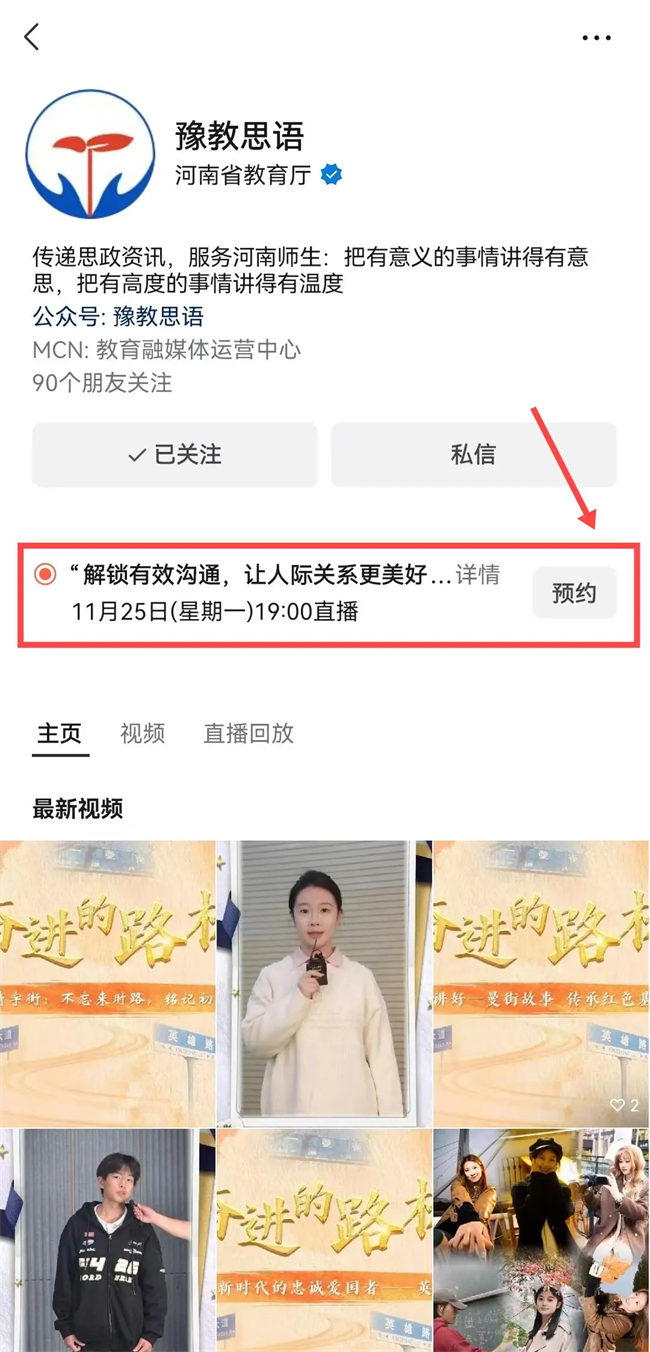Viewport: 650px width, 1352px height.
Task: Play the video of boy in black hoodie
Action: (x=107, y=1240)
